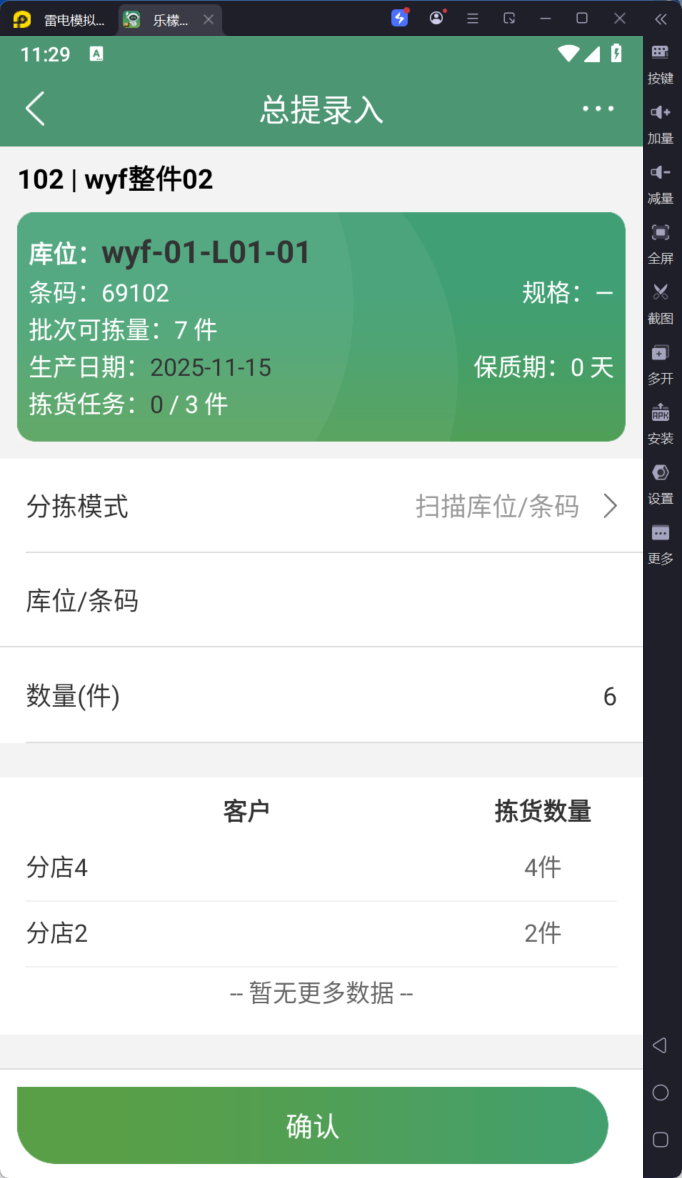Tap the 确认 button
Viewport: 682px width, 1178px height.
312,1126
